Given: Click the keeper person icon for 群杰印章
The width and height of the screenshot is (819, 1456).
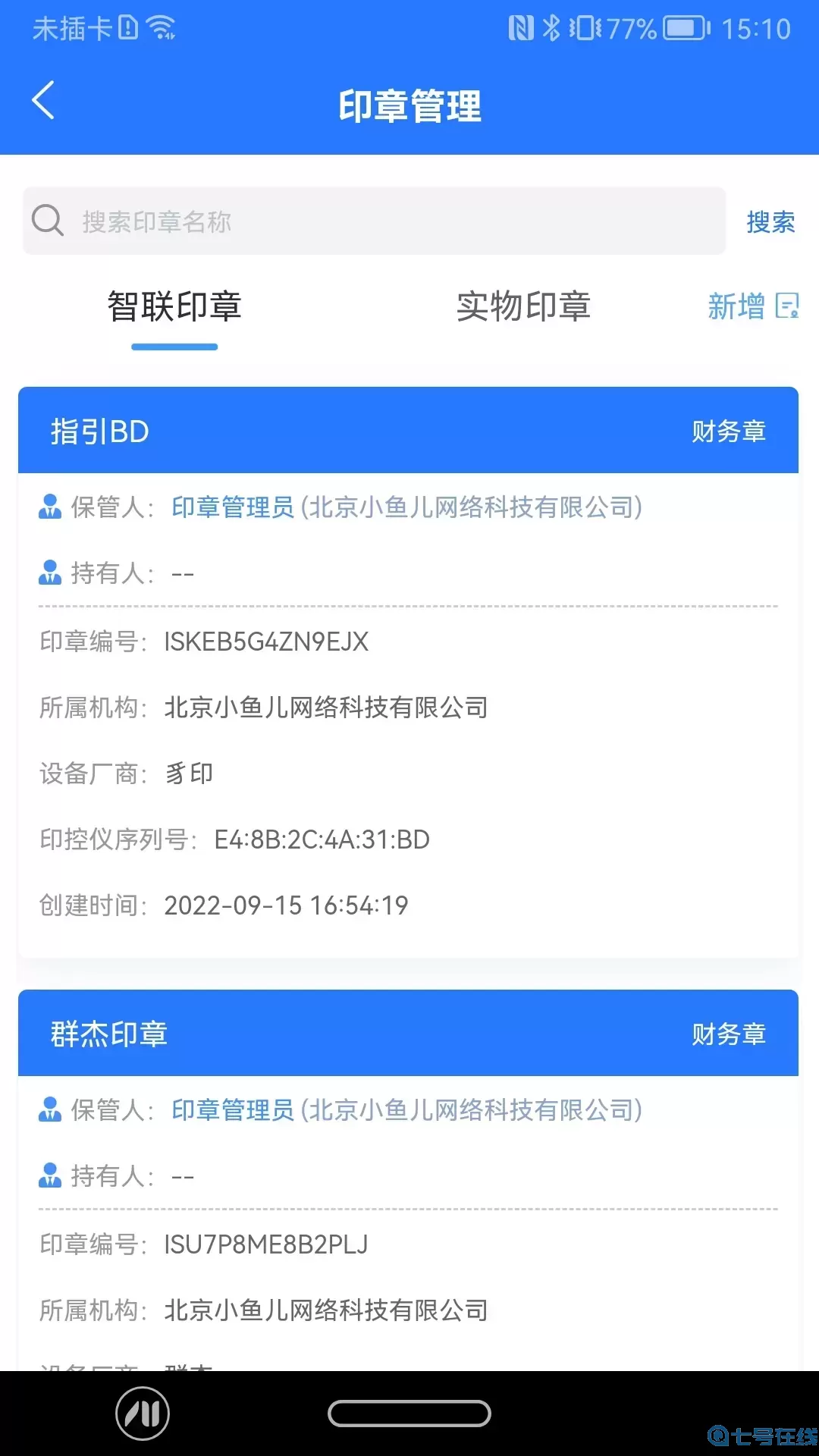Looking at the screenshot, I should [49, 1109].
